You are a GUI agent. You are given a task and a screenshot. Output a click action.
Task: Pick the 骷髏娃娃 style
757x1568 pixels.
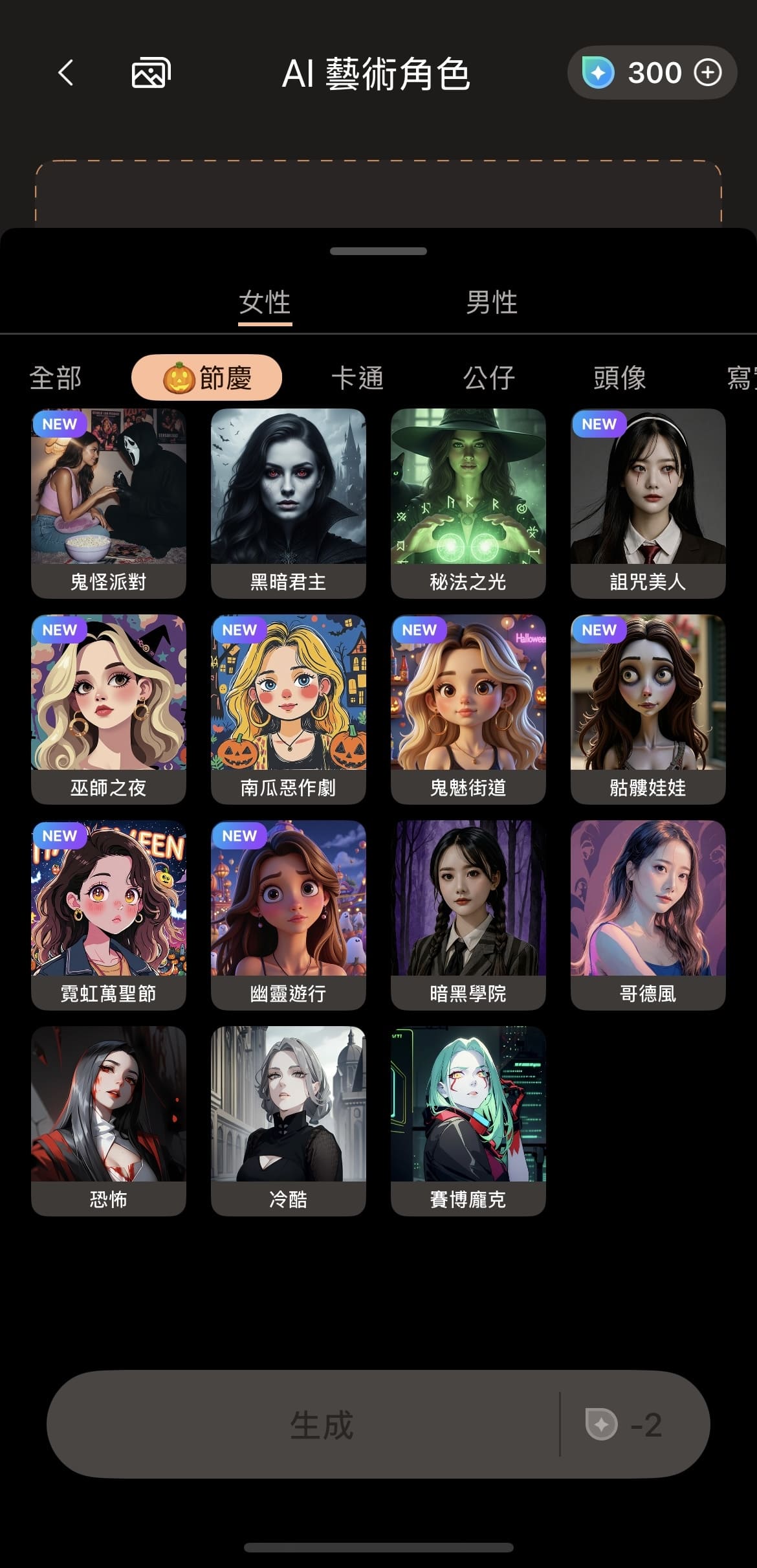coord(648,708)
